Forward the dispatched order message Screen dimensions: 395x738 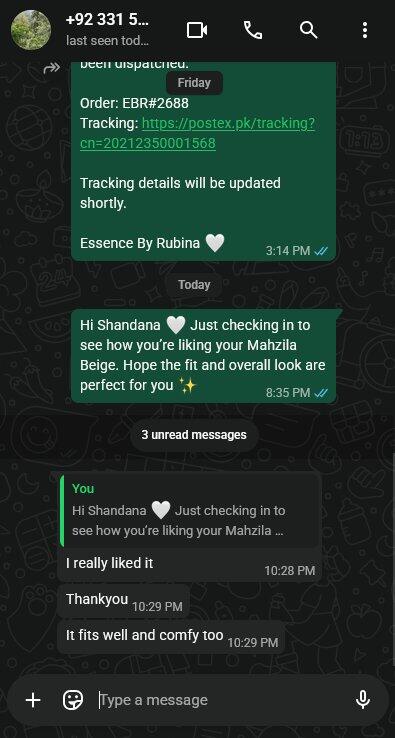click(51, 69)
